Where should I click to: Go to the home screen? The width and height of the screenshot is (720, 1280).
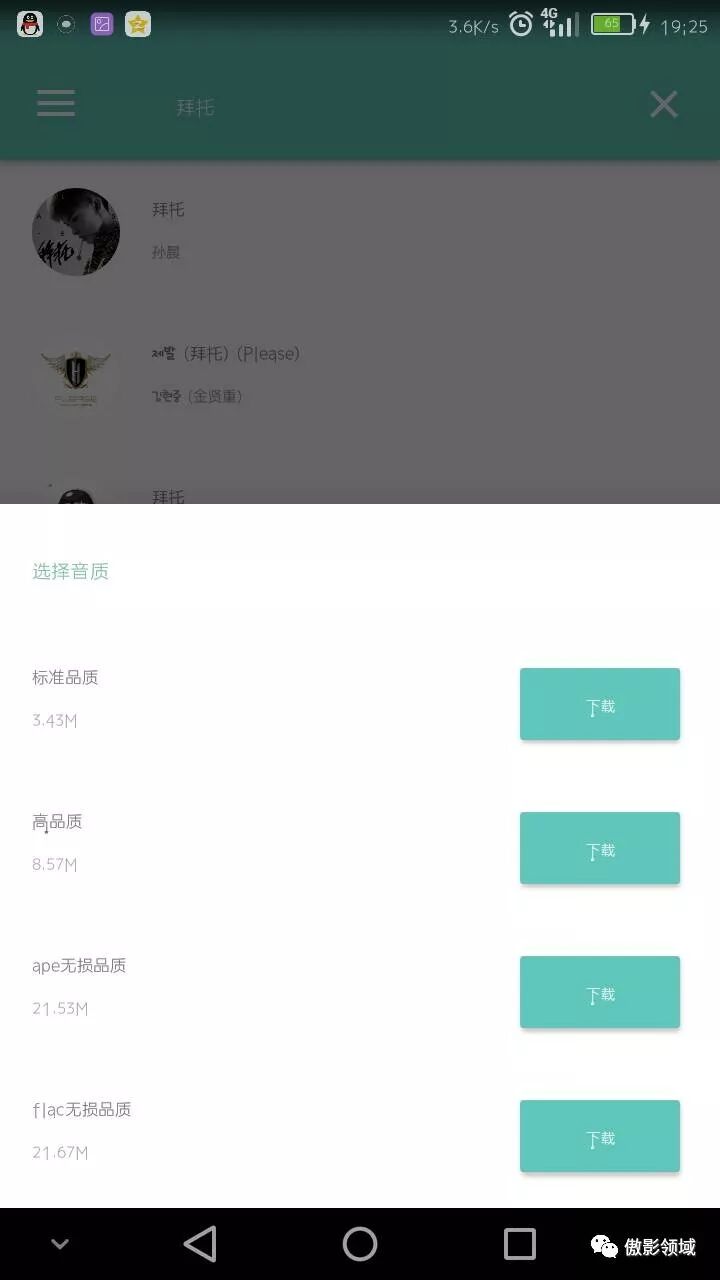point(360,1244)
